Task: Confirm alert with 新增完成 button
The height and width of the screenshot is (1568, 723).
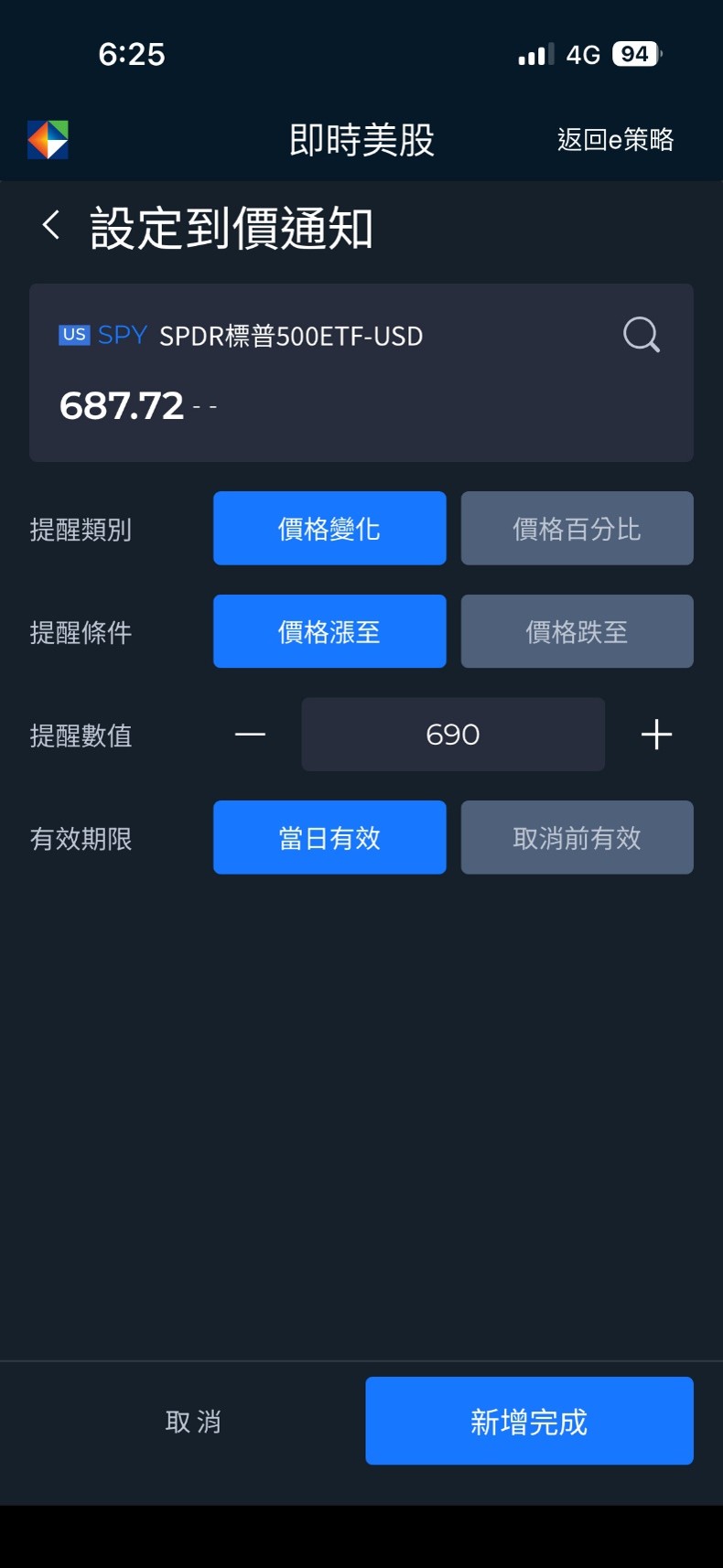Action: click(529, 1420)
